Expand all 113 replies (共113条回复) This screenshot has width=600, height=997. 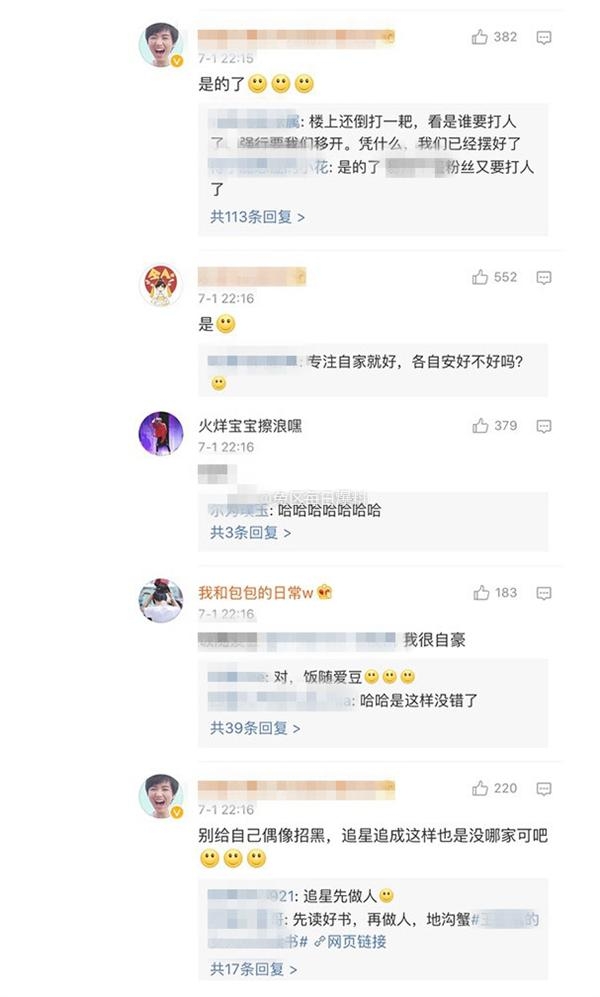point(257,216)
